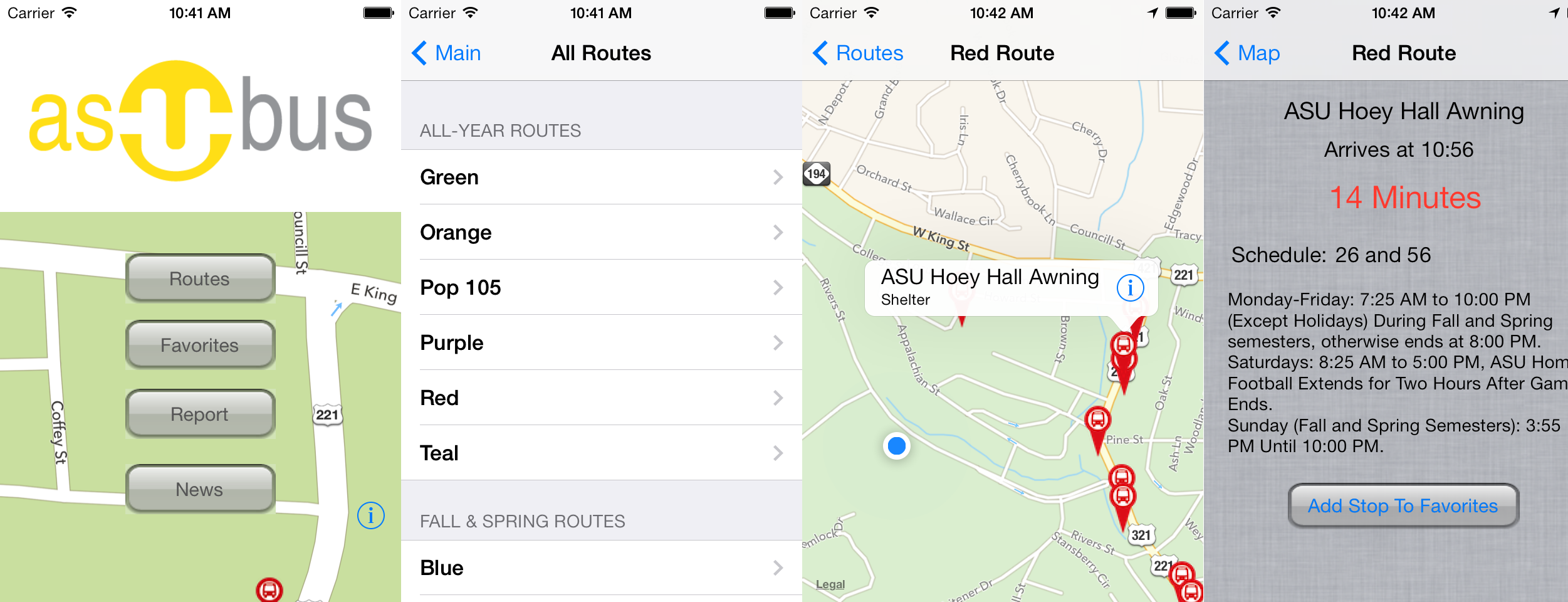Viewport: 1568px width, 602px height.
Task: Tap the Legal link on map
Action: point(830,584)
